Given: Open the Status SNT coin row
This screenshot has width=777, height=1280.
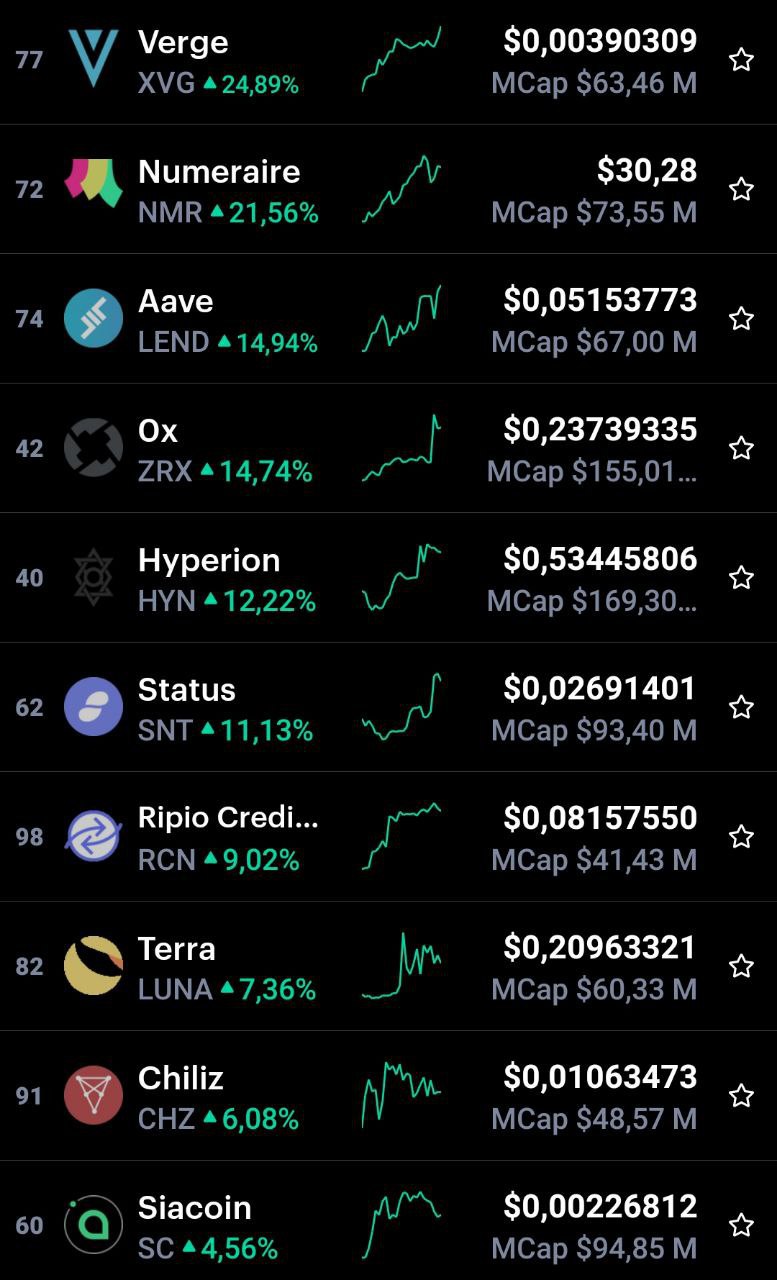Looking at the screenshot, I should click(x=388, y=707).
